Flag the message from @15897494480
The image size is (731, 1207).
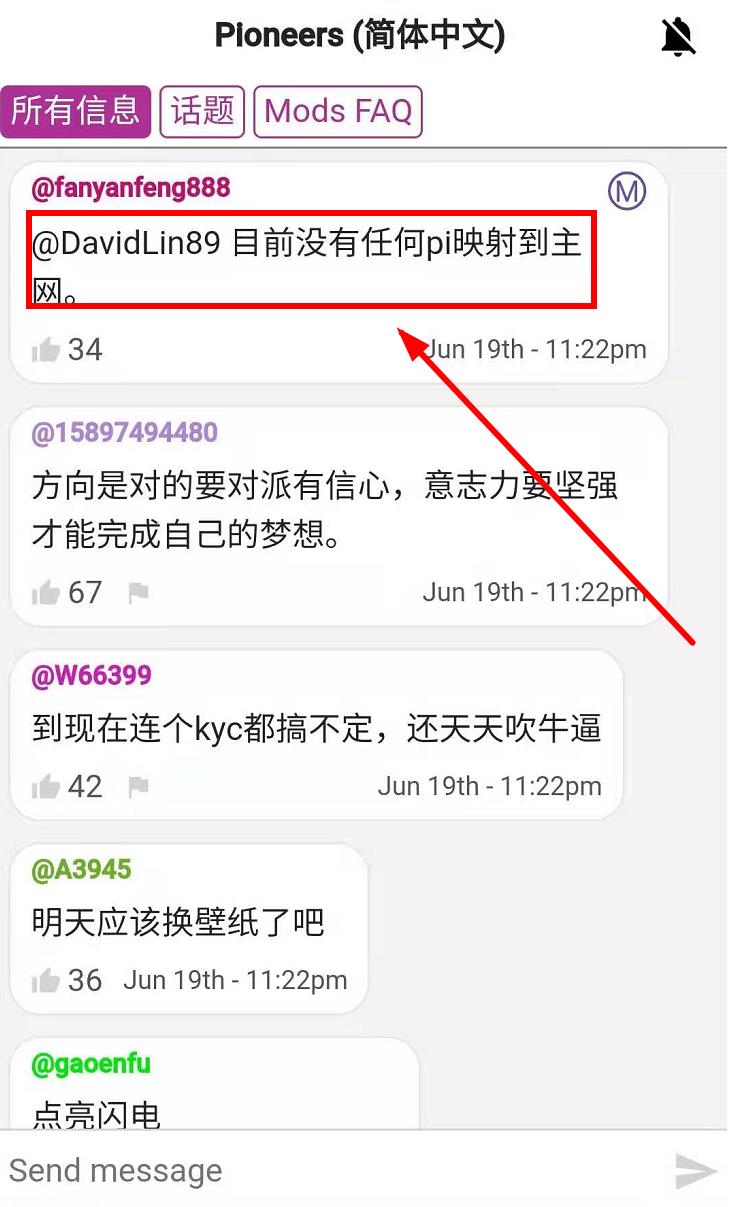tap(138, 593)
